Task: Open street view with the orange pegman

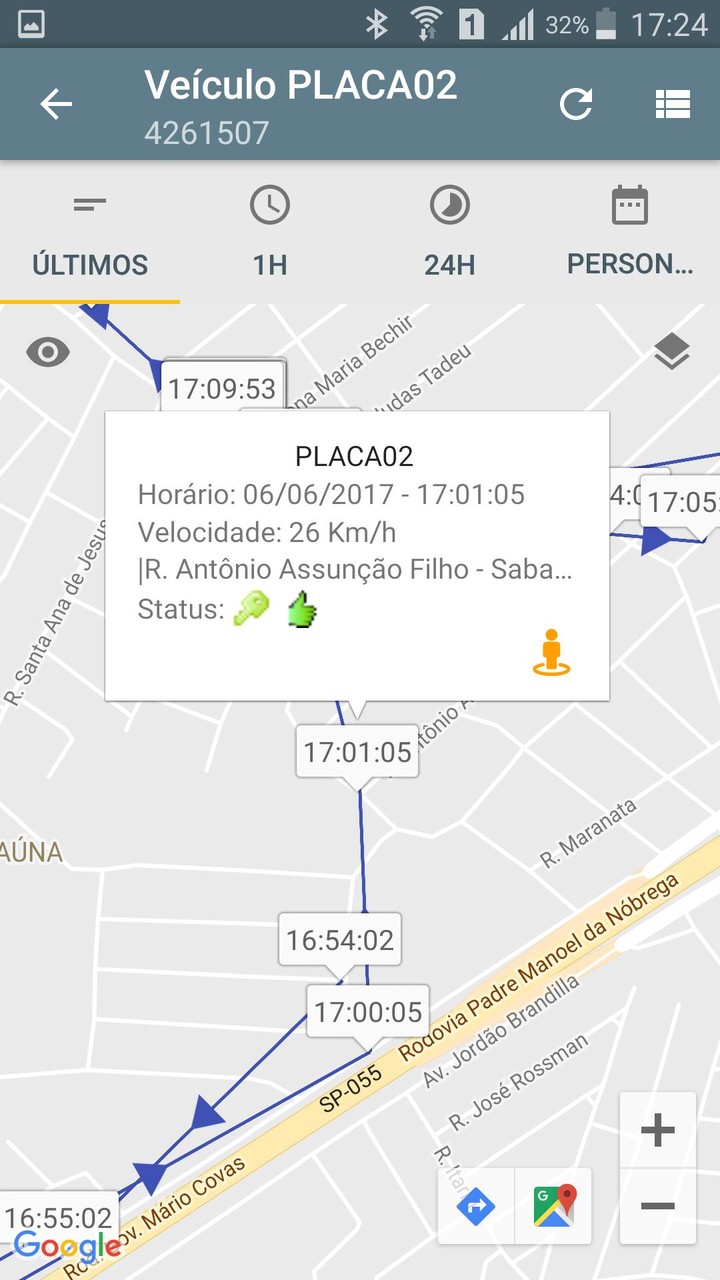Action: [x=551, y=653]
